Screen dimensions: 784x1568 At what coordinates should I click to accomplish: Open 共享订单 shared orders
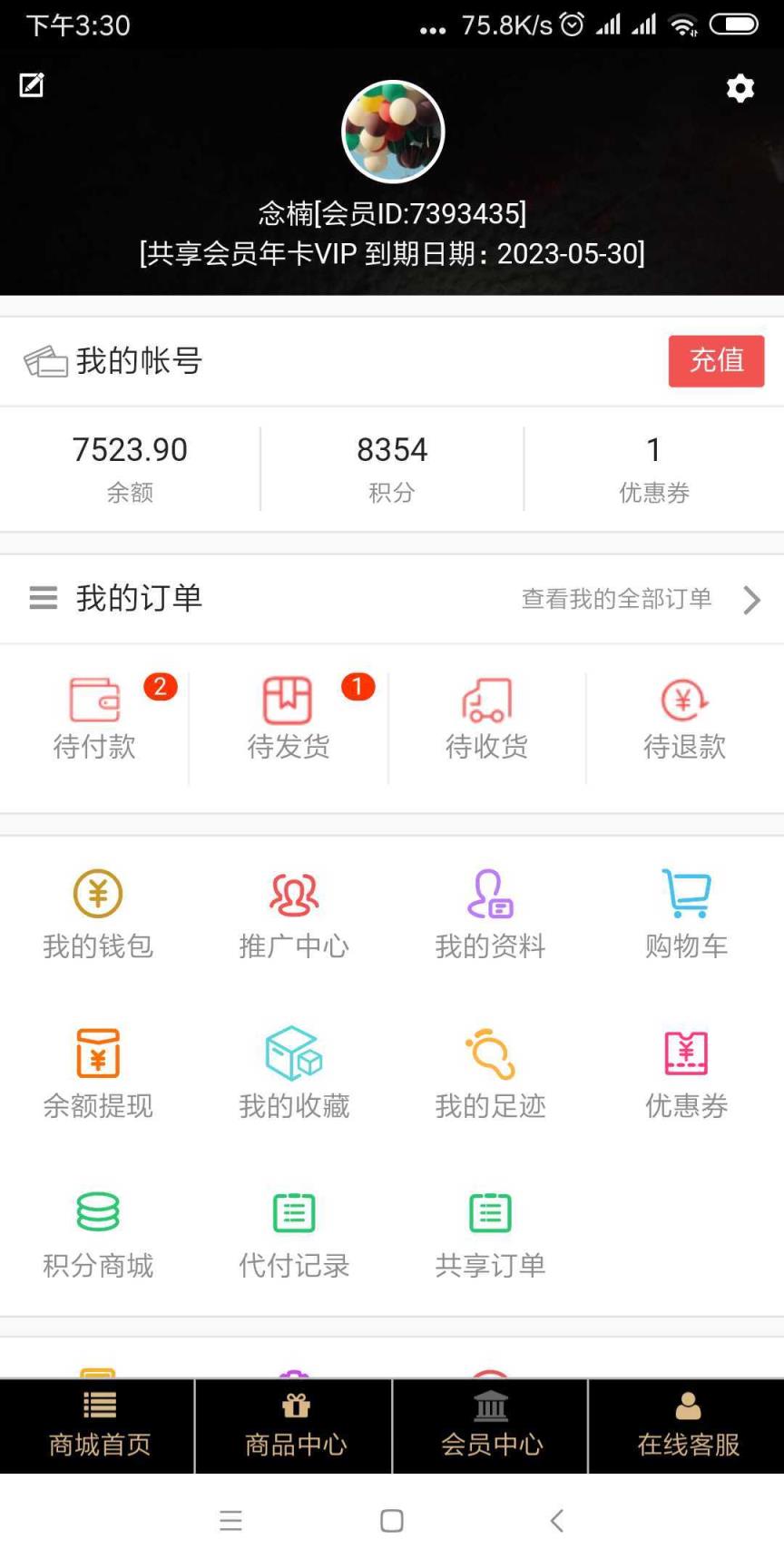[490, 1230]
